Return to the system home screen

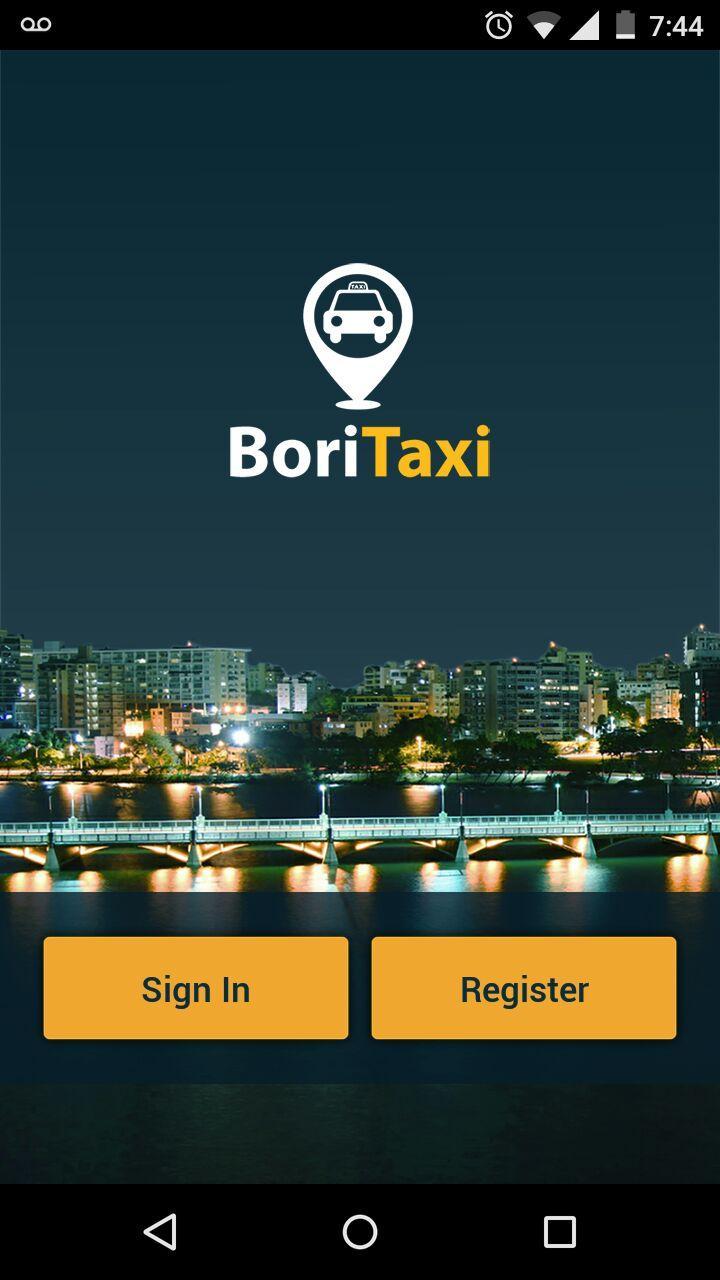tap(360, 1231)
